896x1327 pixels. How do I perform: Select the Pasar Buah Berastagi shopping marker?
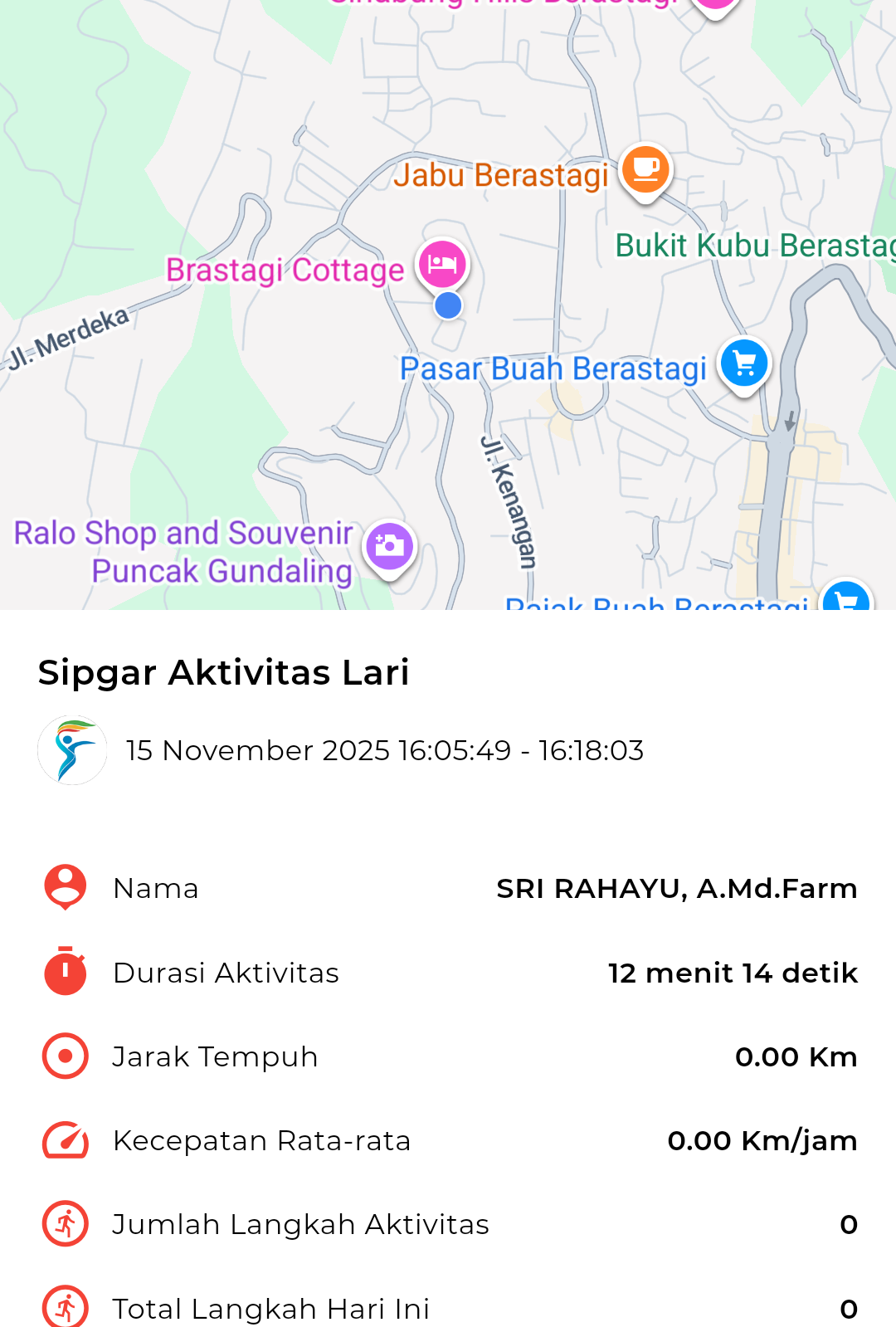pos(744,363)
